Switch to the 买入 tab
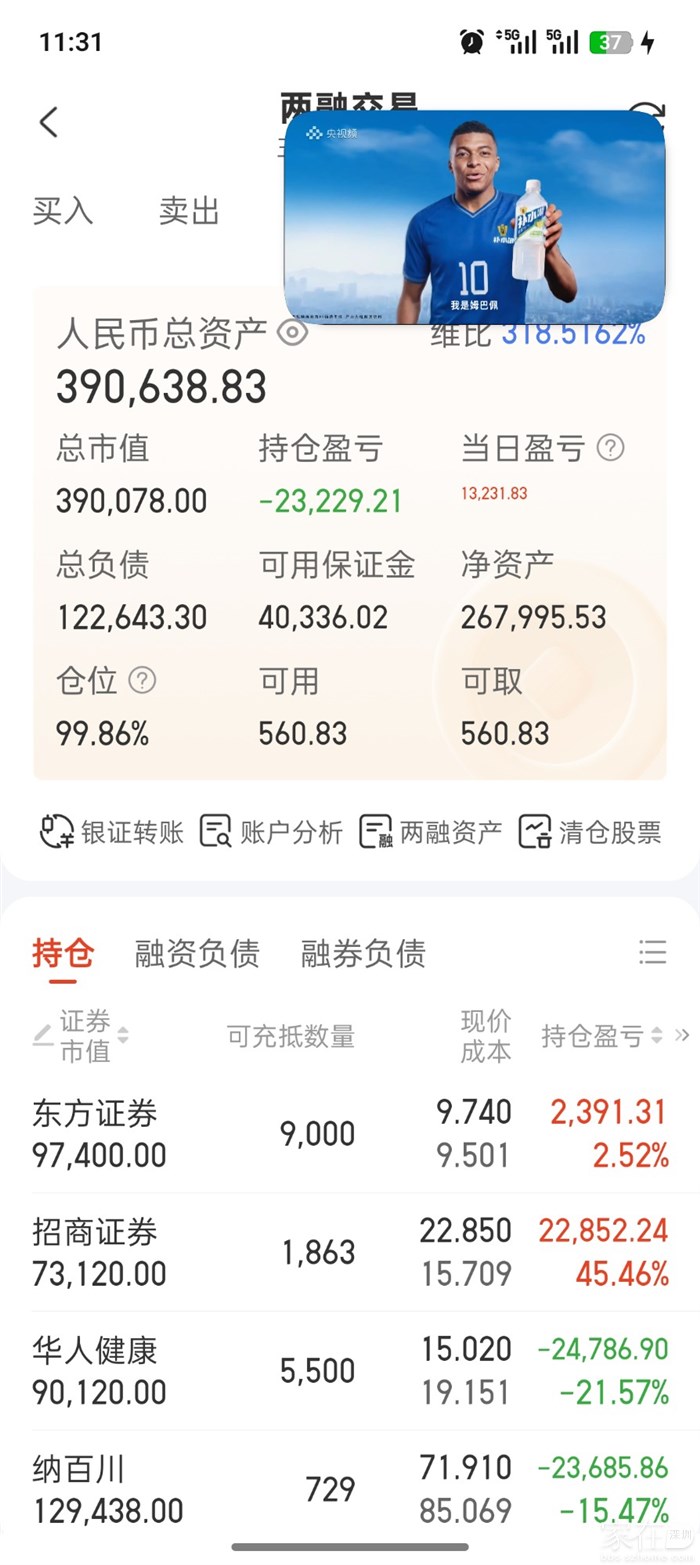 [x=63, y=211]
